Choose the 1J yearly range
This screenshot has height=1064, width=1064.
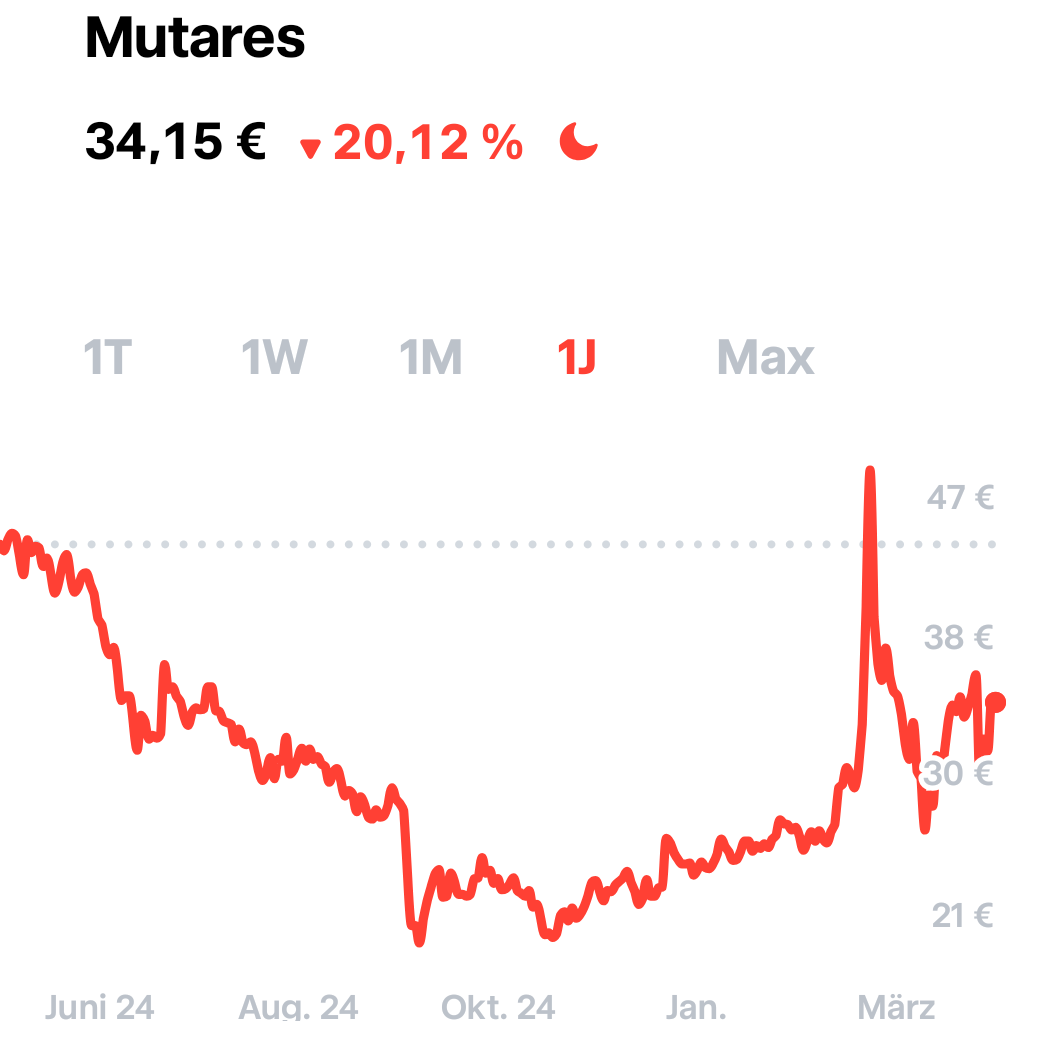coord(577,357)
